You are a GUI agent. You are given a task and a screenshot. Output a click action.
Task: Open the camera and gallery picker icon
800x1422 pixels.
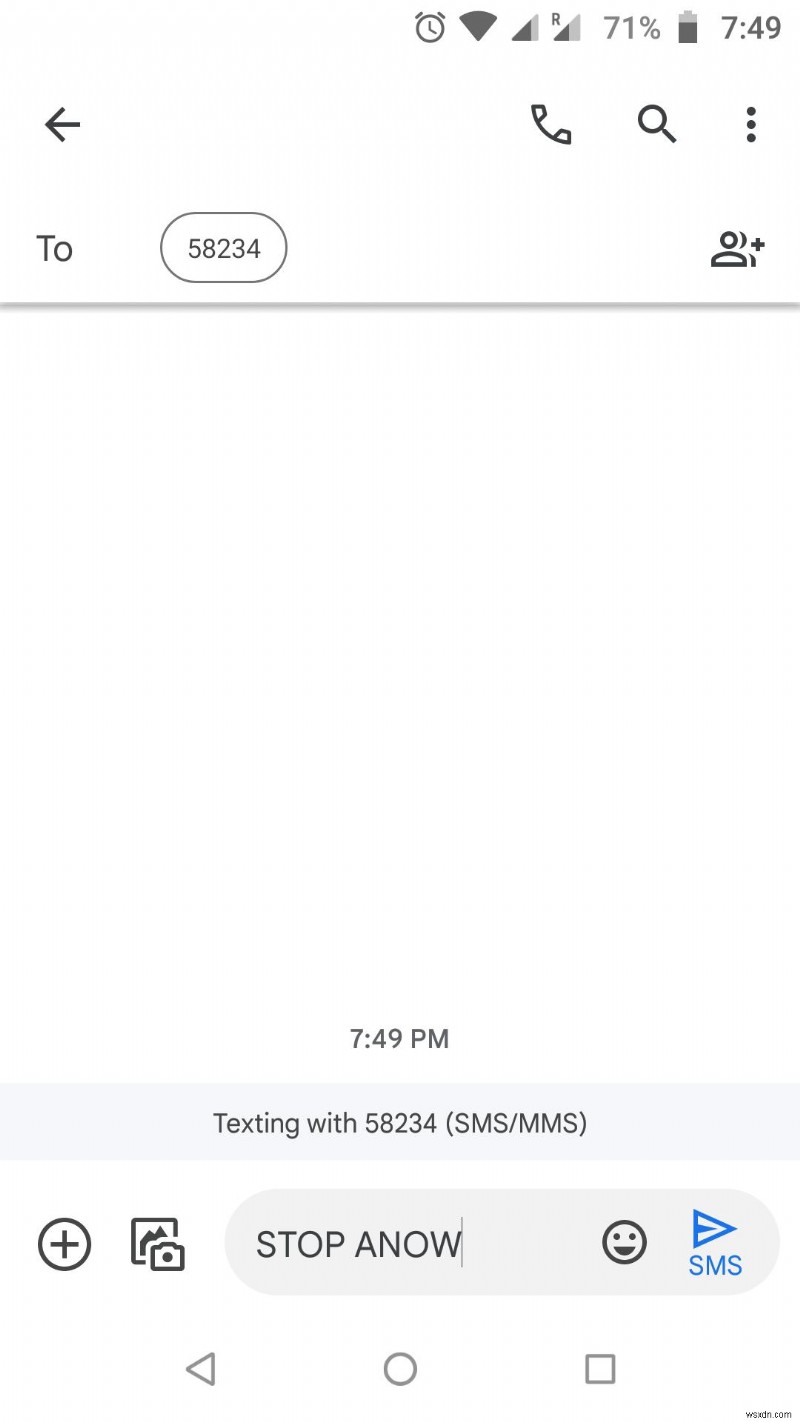click(x=157, y=1244)
